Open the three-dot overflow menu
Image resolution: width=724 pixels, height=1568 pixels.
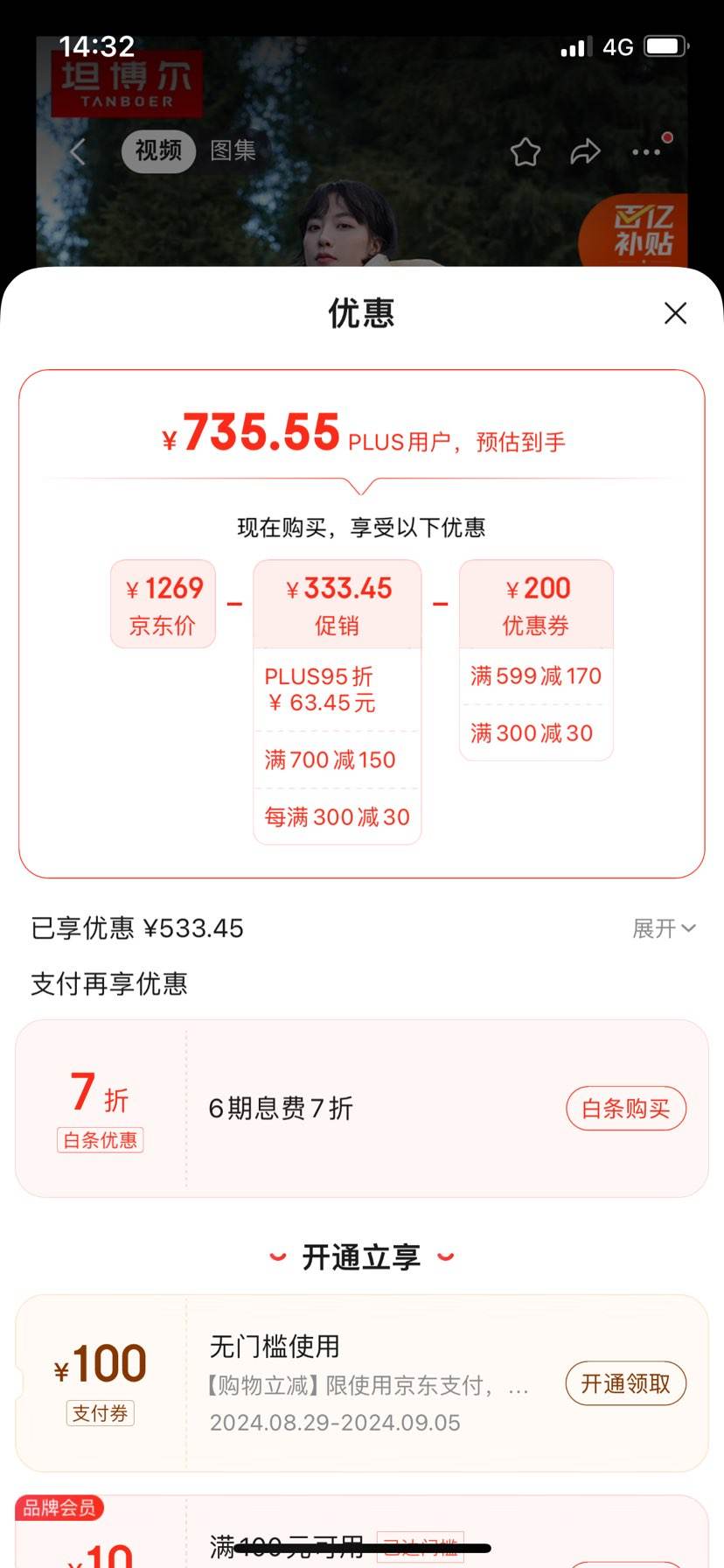pos(646,152)
